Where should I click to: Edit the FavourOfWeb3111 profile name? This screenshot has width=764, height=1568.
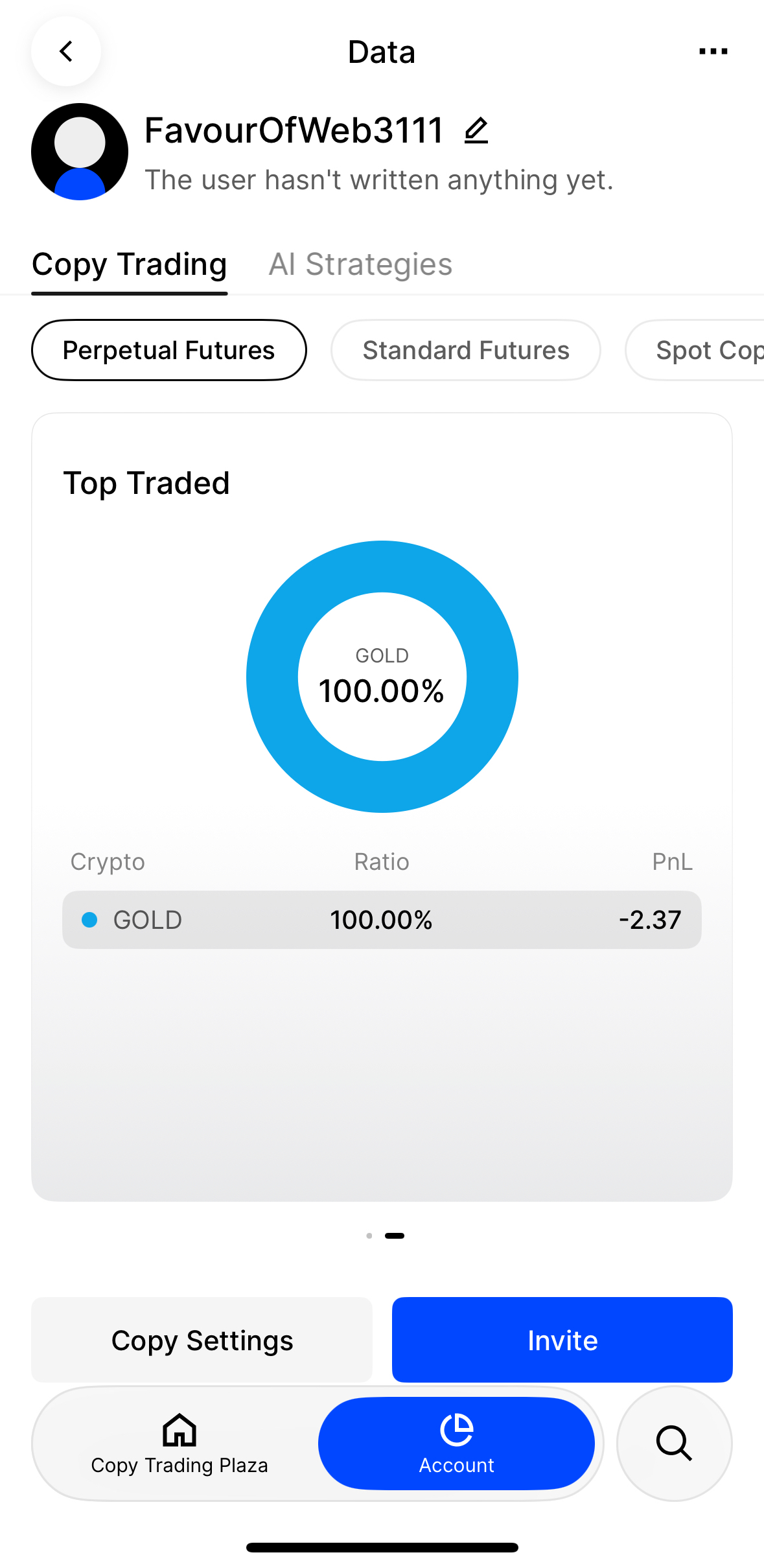click(476, 131)
